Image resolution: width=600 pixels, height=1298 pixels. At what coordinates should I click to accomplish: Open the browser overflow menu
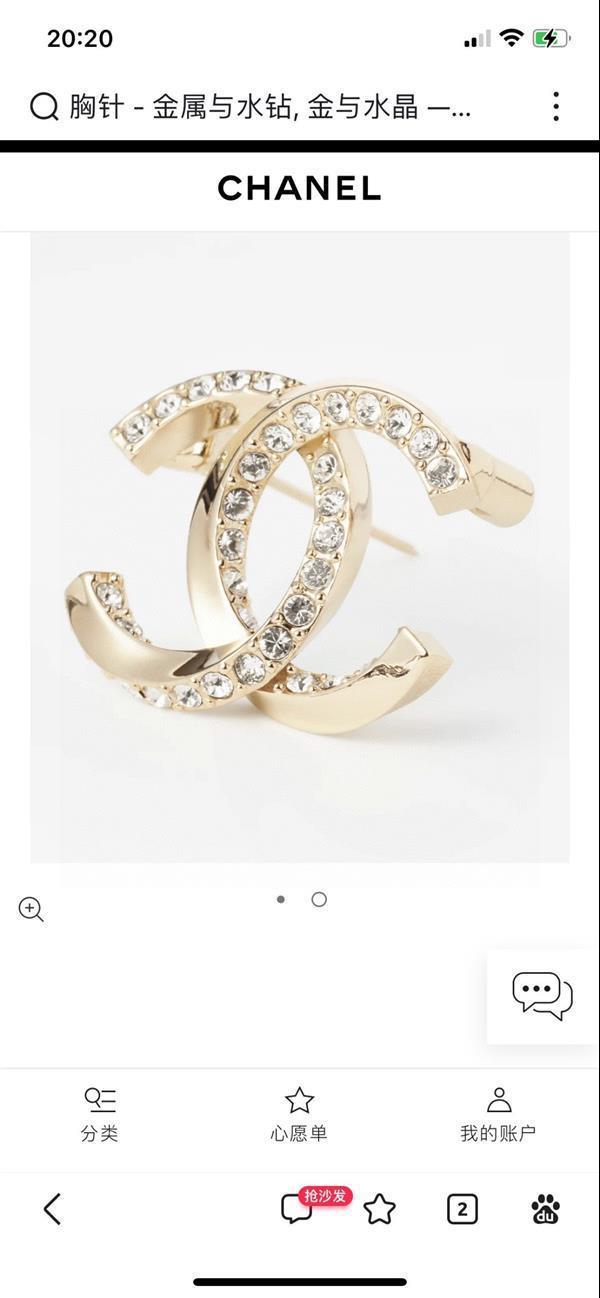coord(556,107)
